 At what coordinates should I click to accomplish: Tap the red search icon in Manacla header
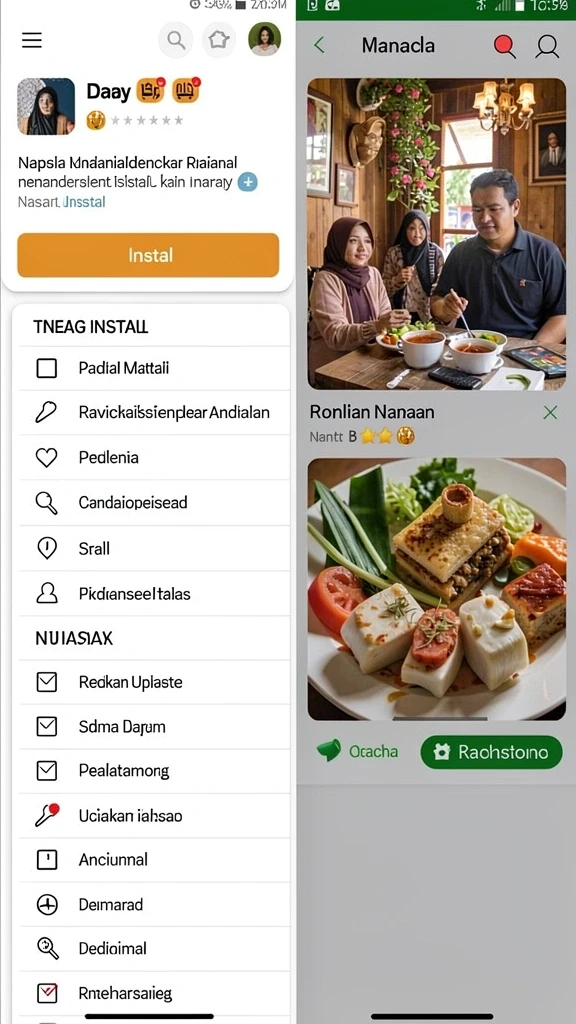coord(504,46)
